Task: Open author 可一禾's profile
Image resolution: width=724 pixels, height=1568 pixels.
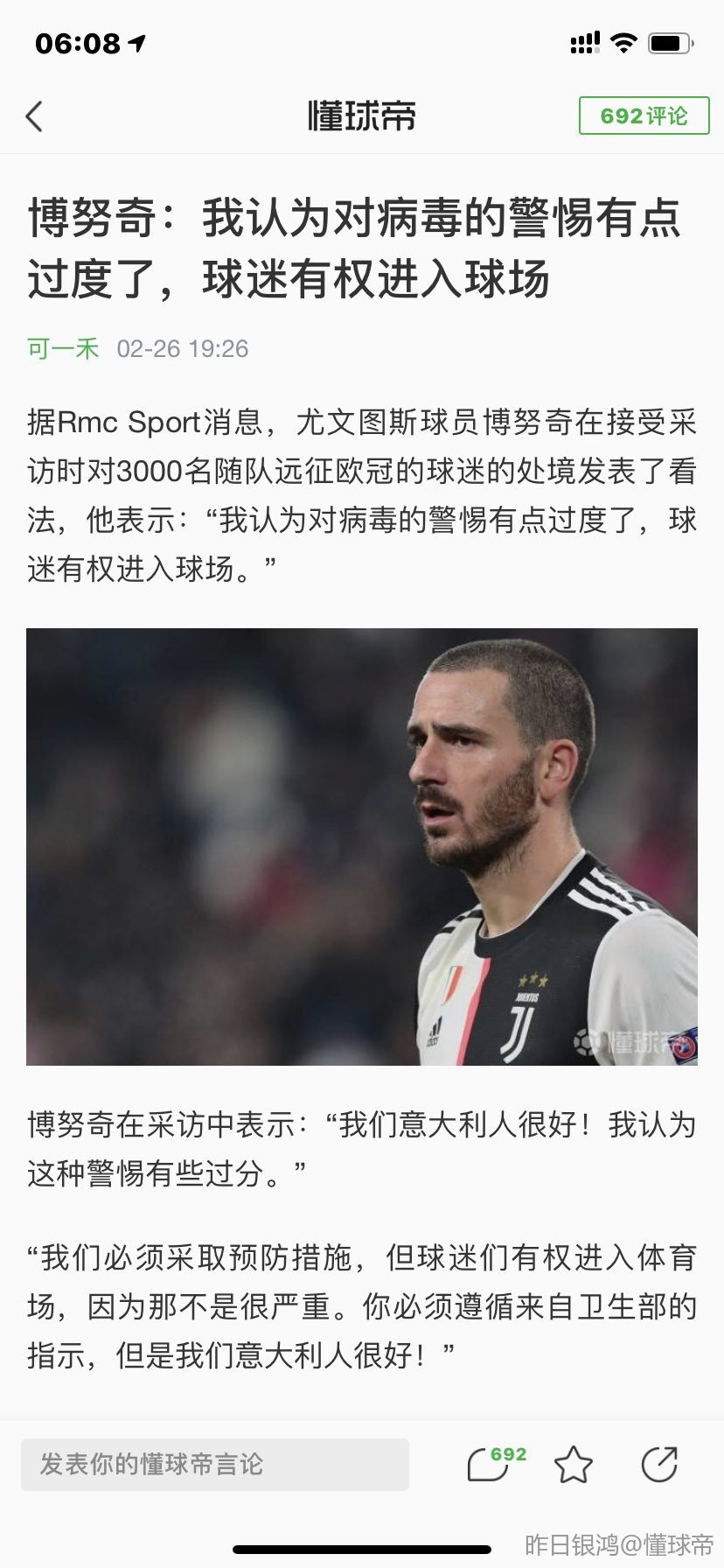Action: 63,348
